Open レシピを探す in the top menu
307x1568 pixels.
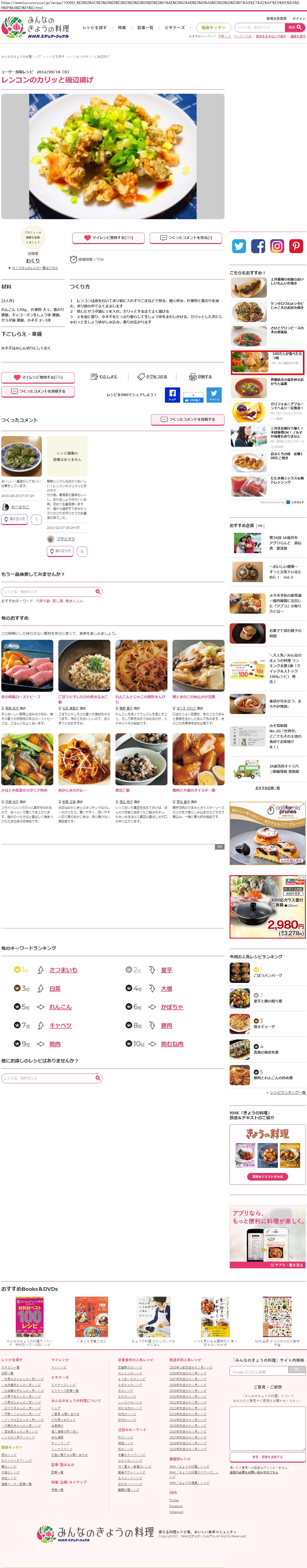(94, 27)
